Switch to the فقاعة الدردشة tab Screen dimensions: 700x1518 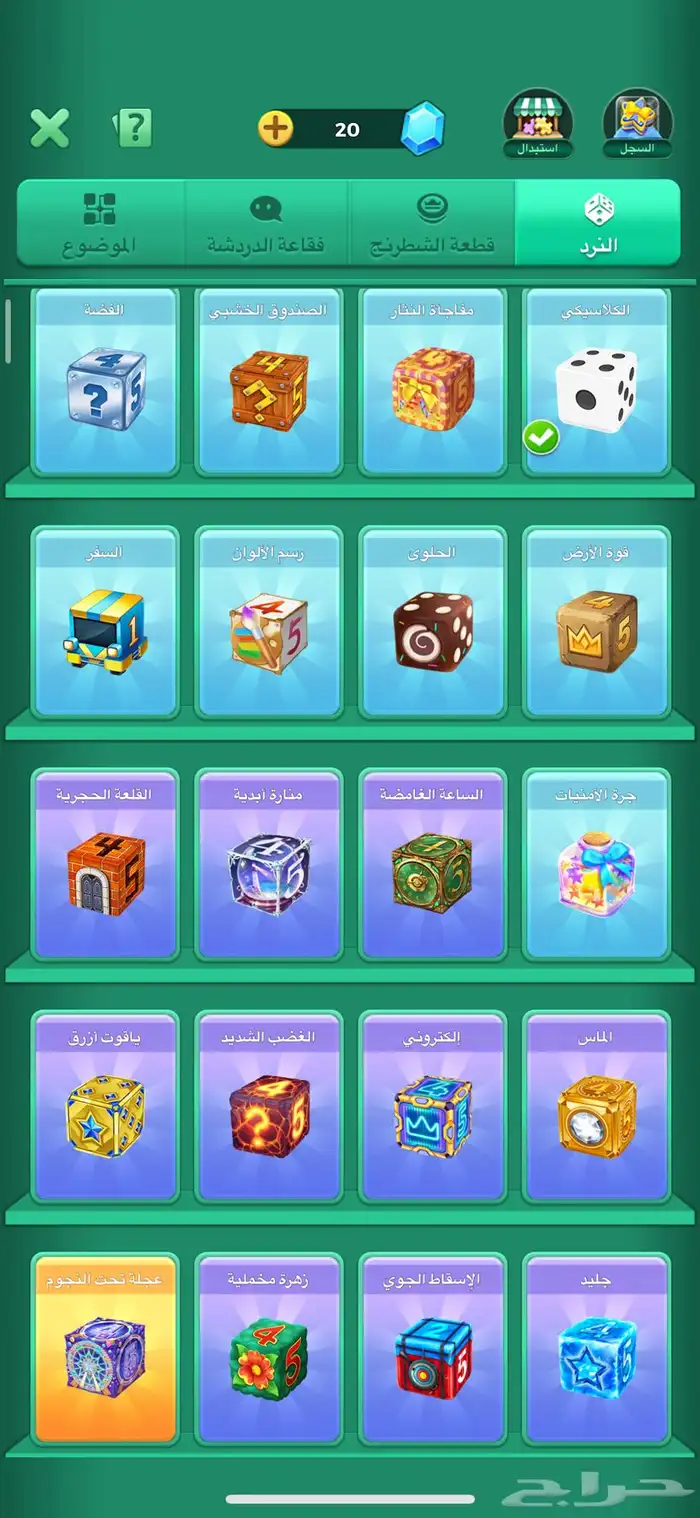click(266, 223)
